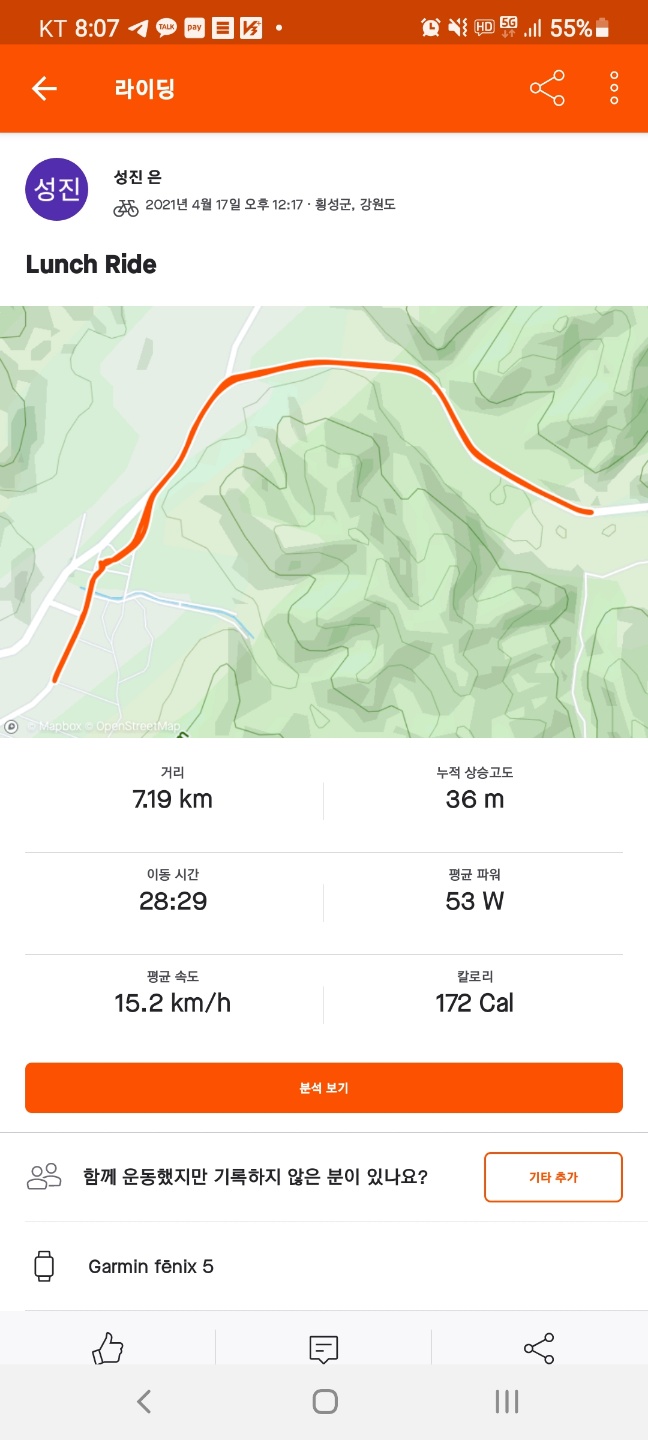The height and width of the screenshot is (1440, 648).
Task: Share via the bottom share icon
Action: click(x=539, y=1349)
